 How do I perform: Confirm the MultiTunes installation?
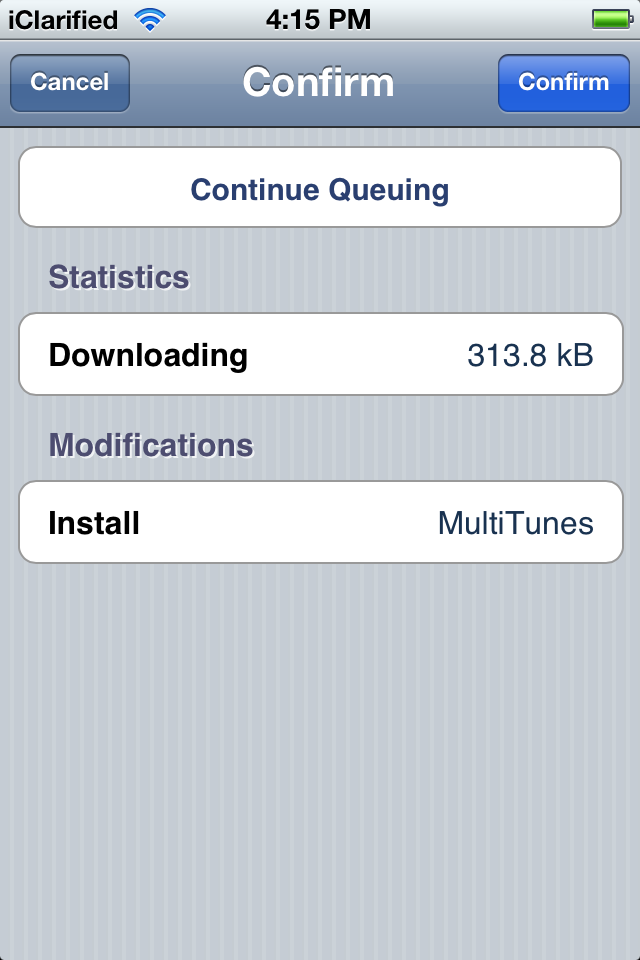pos(563,83)
